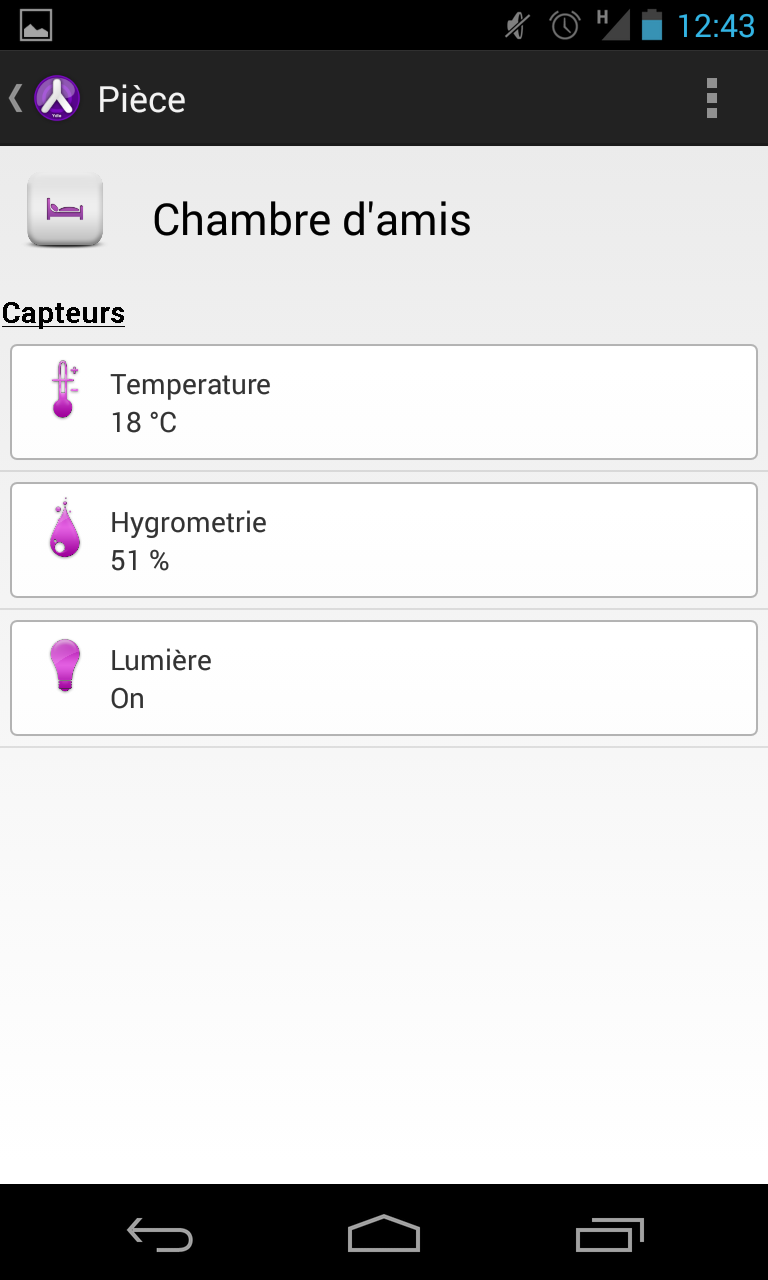The height and width of the screenshot is (1280, 768).
Task: View the Hygrometrie sensor details
Action: click(384, 540)
